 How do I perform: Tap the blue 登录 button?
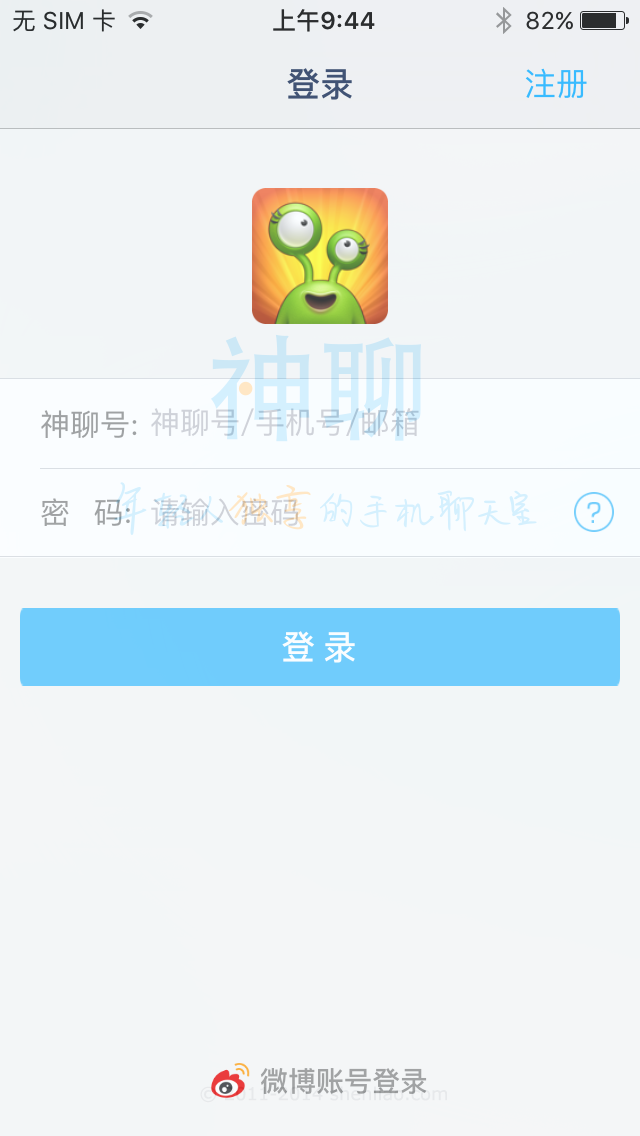(x=320, y=647)
